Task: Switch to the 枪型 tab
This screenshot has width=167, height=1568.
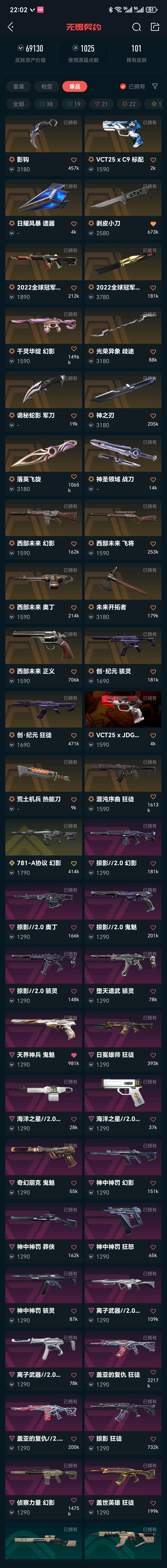Action: point(47,87)
